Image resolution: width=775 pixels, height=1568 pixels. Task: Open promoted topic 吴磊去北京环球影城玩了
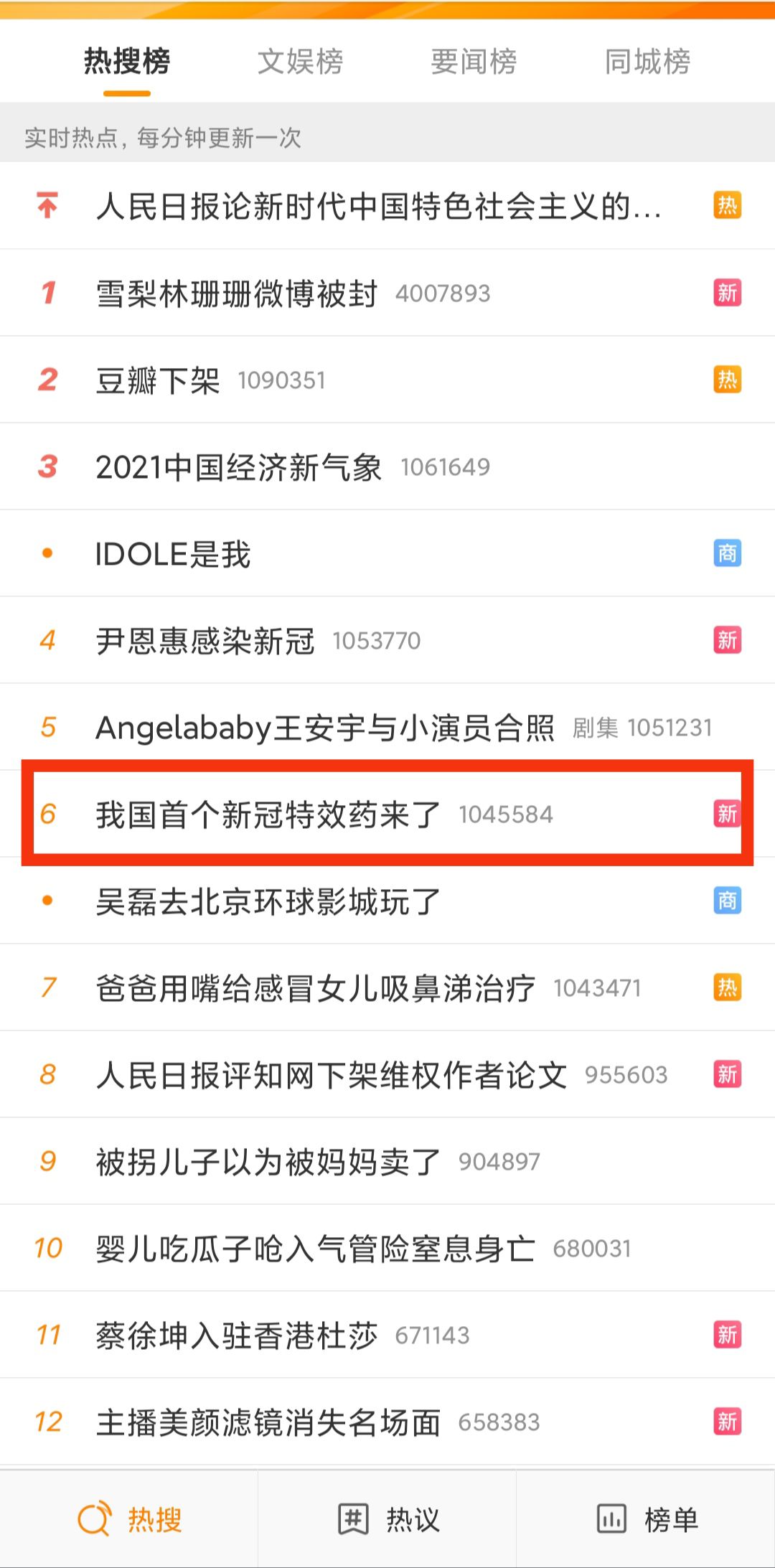click(268, 902)
